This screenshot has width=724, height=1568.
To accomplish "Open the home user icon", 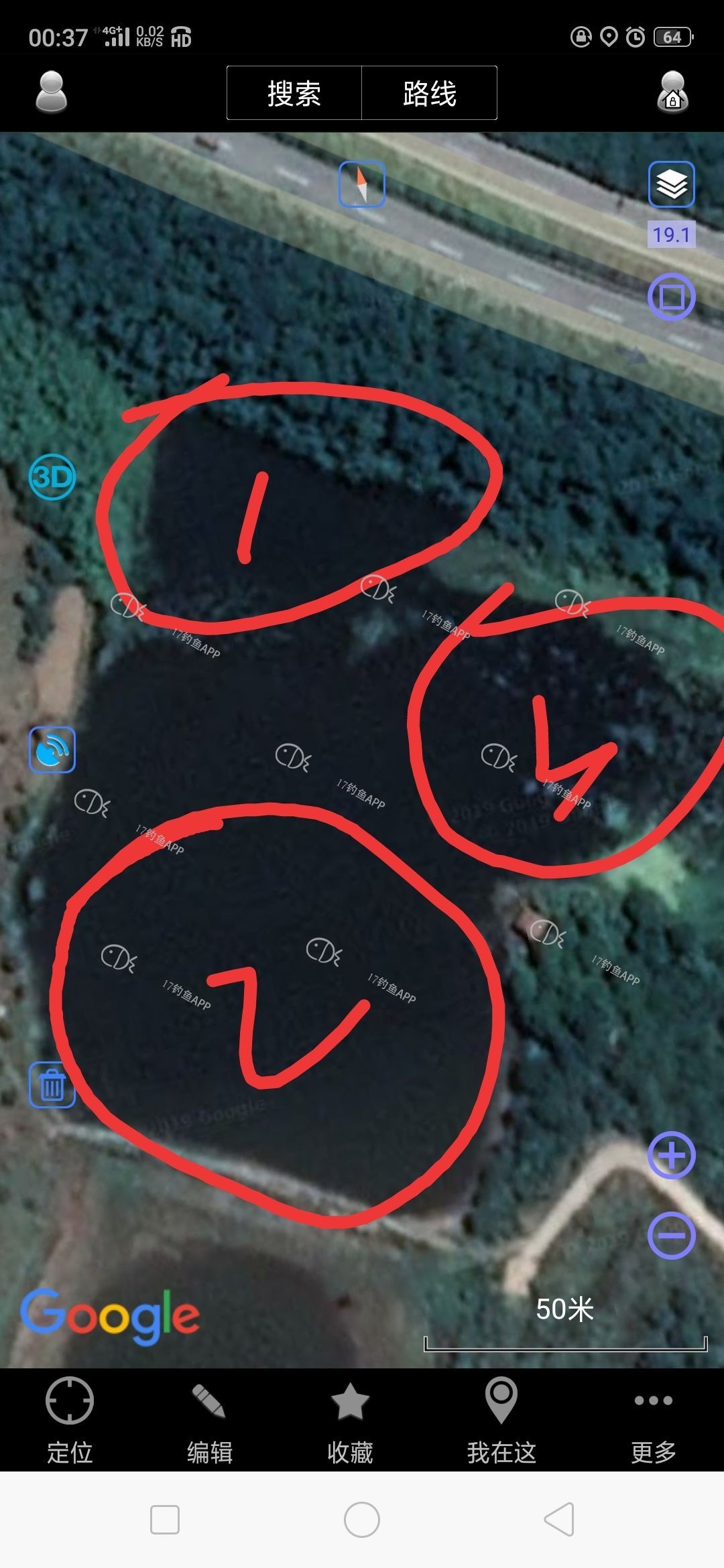I will pyautogui.click(x=672, y=92).
